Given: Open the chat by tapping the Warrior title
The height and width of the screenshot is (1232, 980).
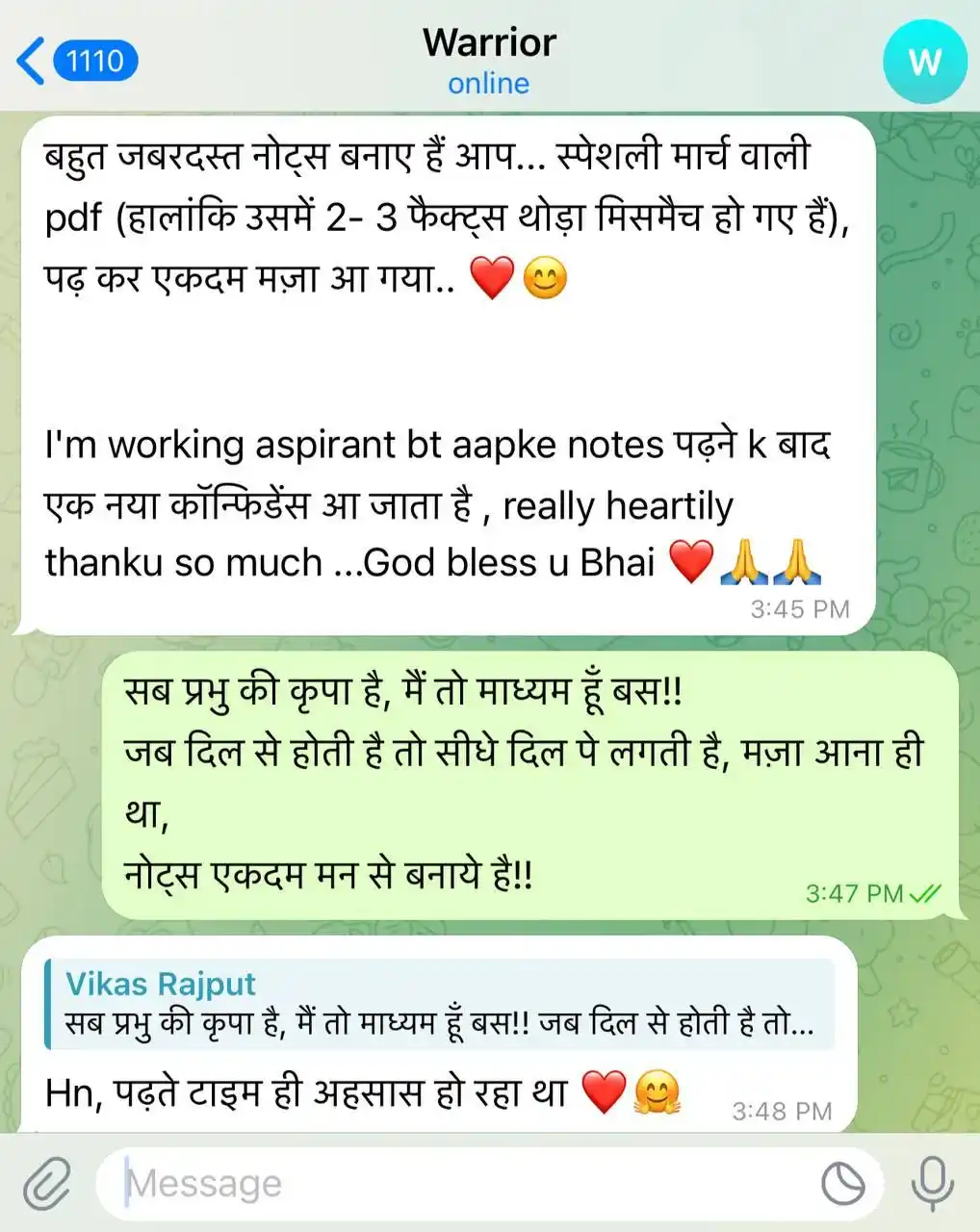Looking at the screenshot, I should (x=489, y=41).
